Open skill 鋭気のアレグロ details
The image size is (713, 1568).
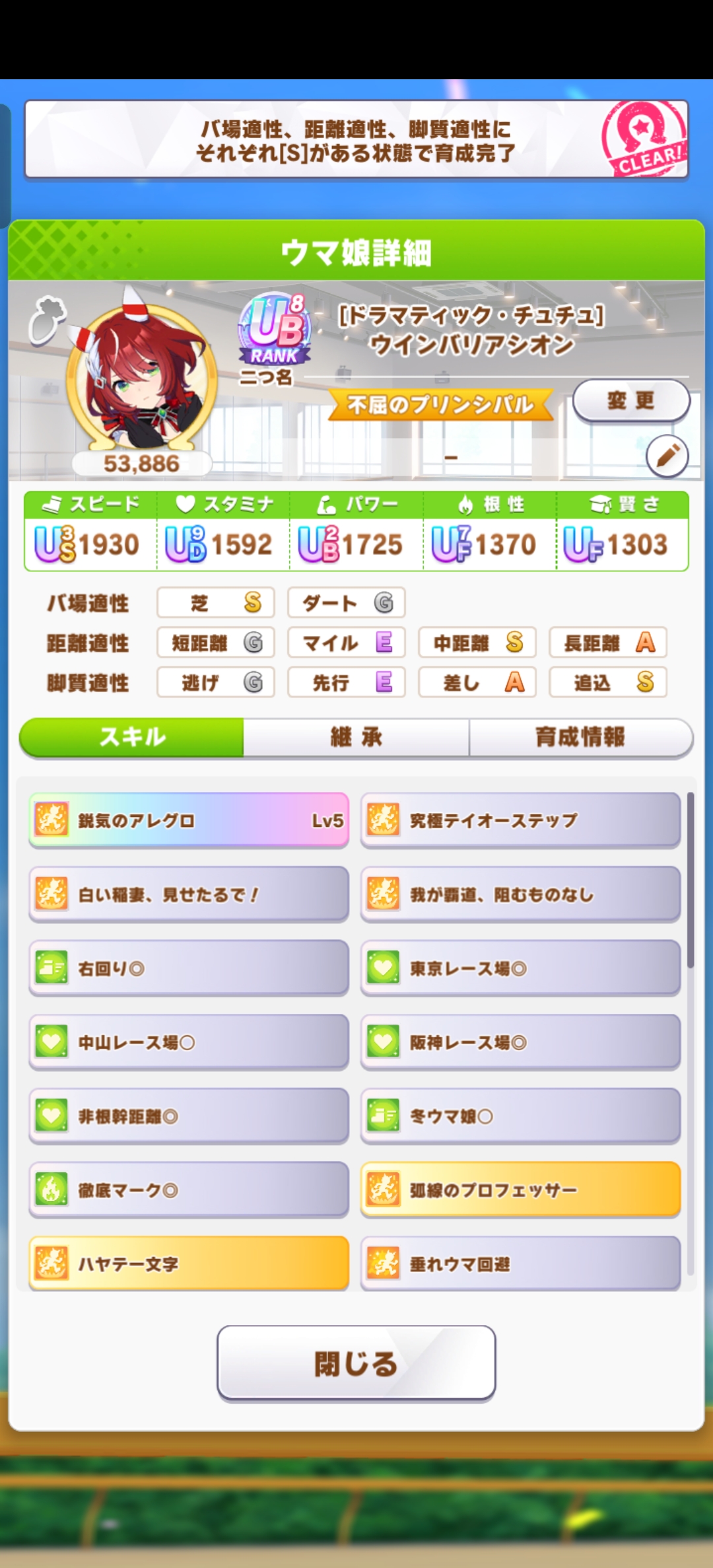point(189,820)
